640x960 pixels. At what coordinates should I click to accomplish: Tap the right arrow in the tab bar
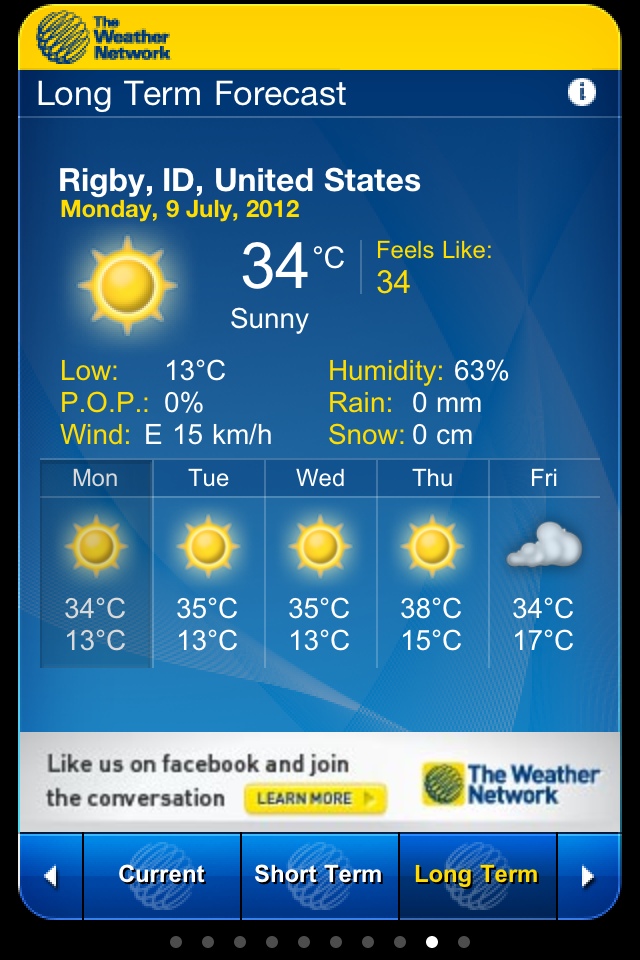[x=588, y=876]
